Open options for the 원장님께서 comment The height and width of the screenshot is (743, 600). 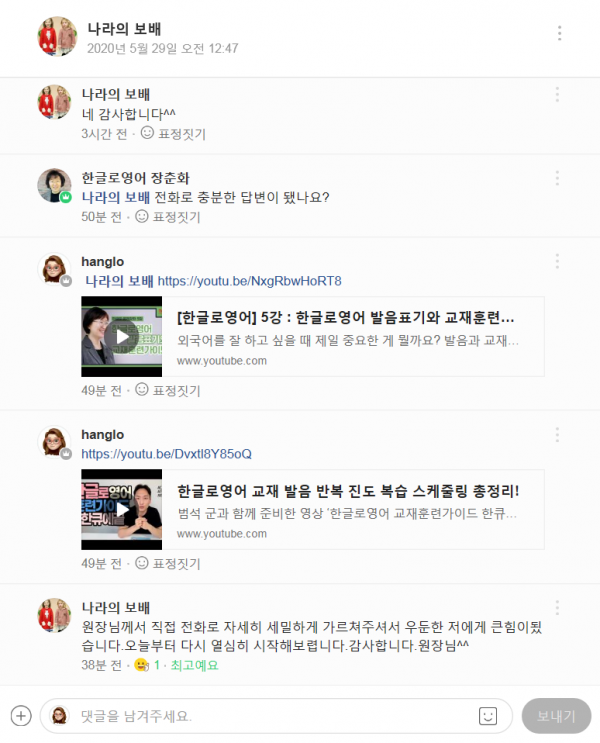coord(557,607)
